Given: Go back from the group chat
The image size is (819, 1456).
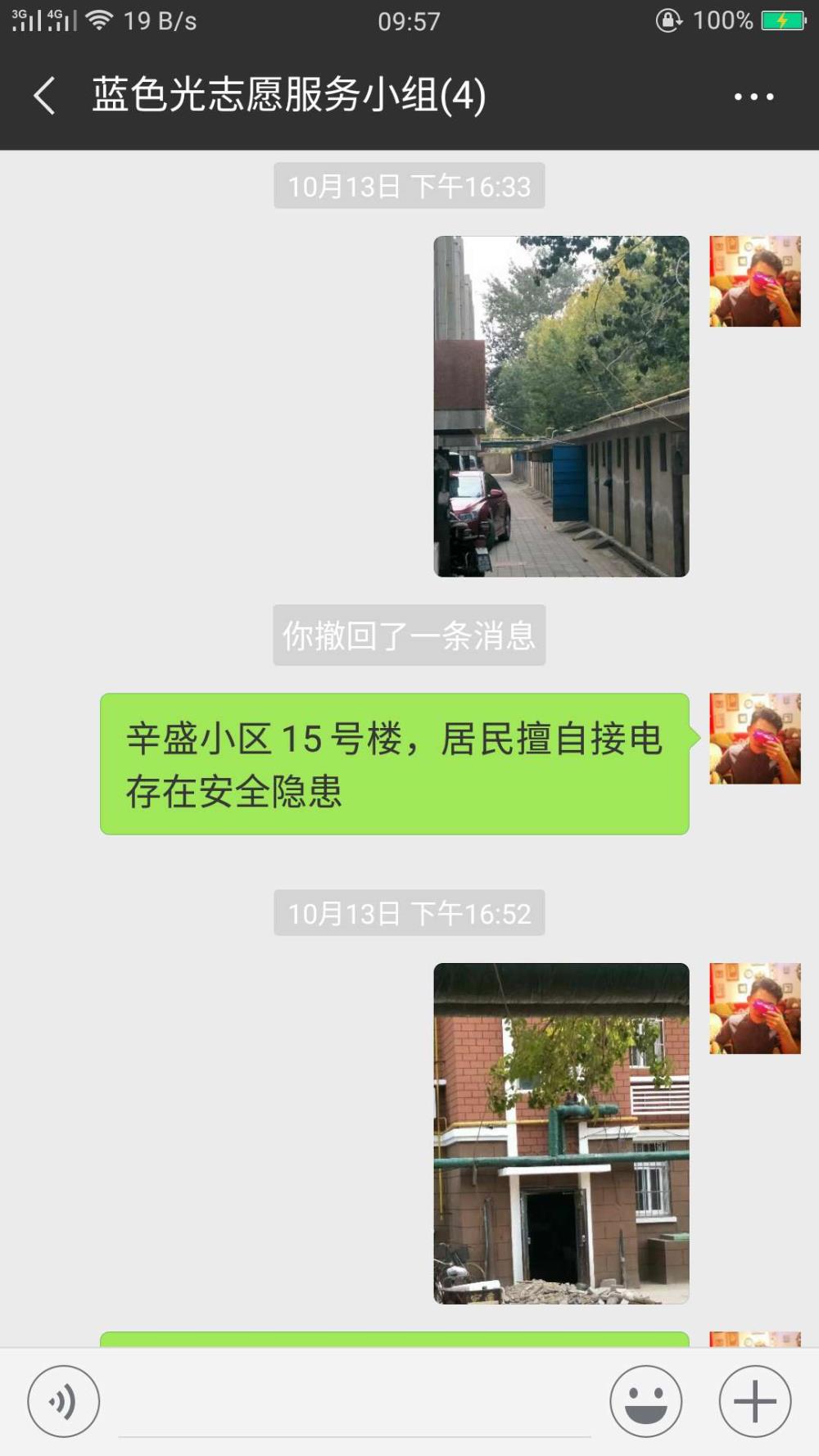Looking at the screenshot, I should click(x=45, y=96).
